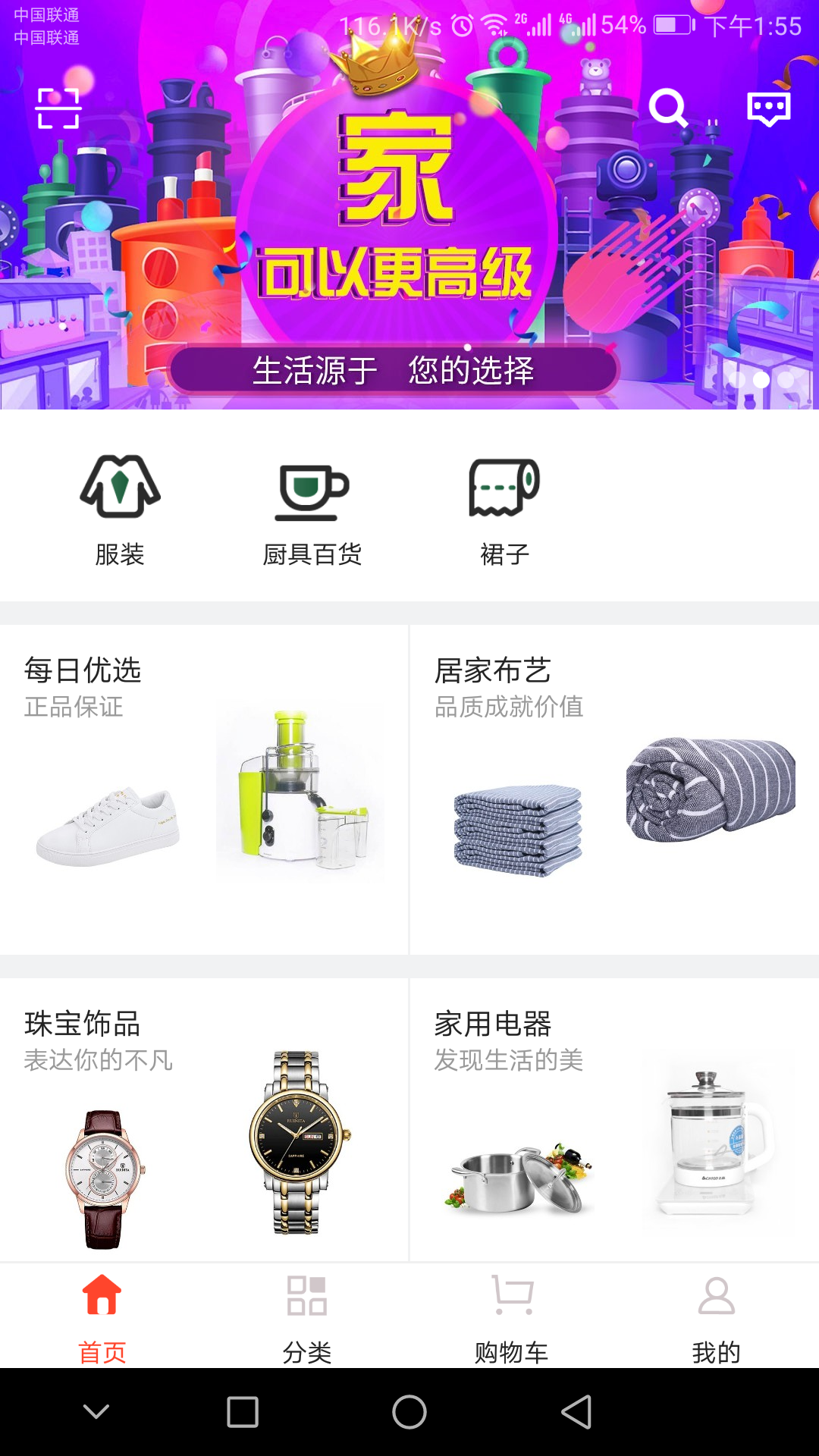This screenshot has width=819, height=1456.
Task: Open the messages chat icon
Action: [768, 108]
